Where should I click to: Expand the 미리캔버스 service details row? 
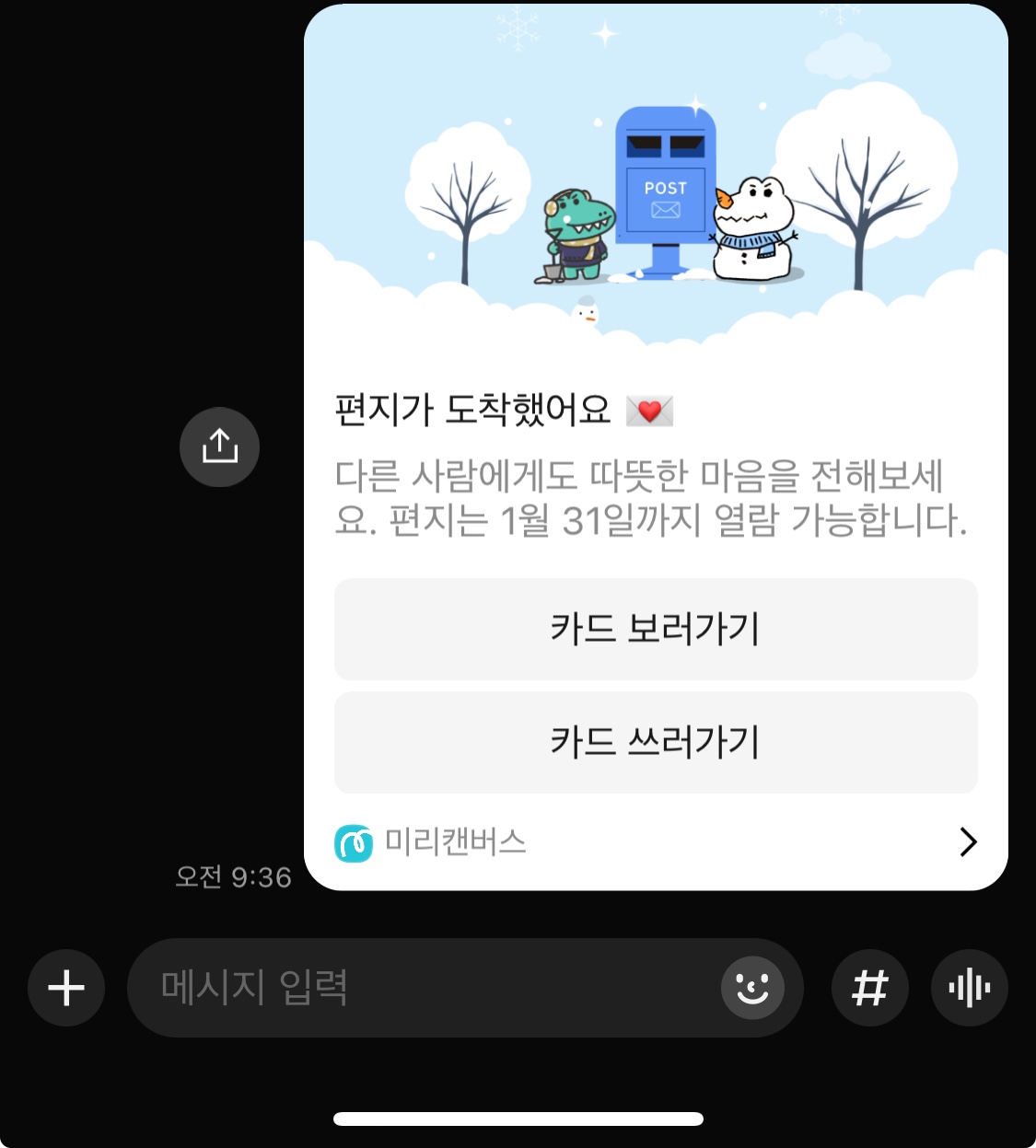[x=655, y=842]
